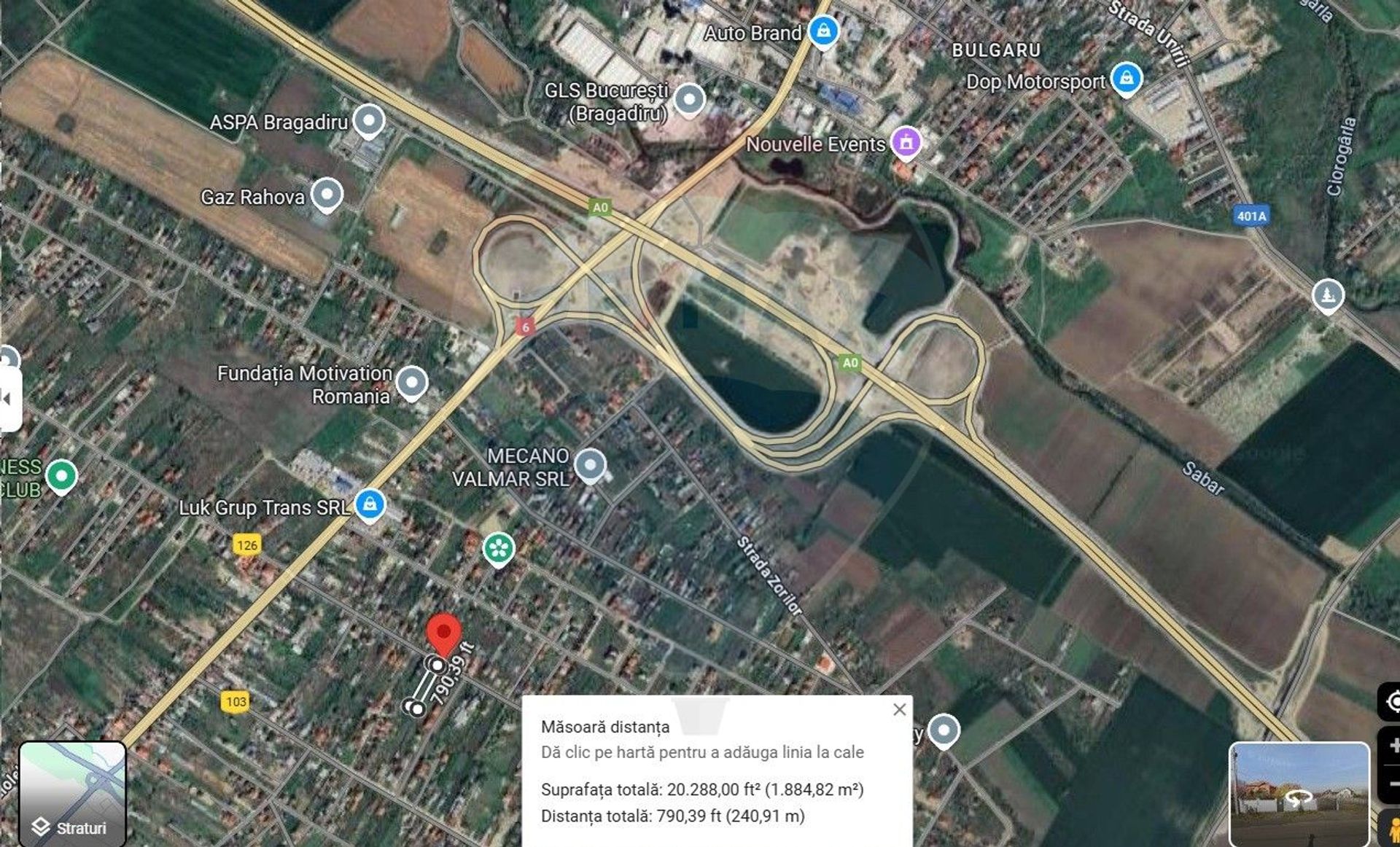The height and width of the screenshot is (847, 1400).
Task: Tap the GLS București (Bragadiru) marker
Action: pos(689,99)
